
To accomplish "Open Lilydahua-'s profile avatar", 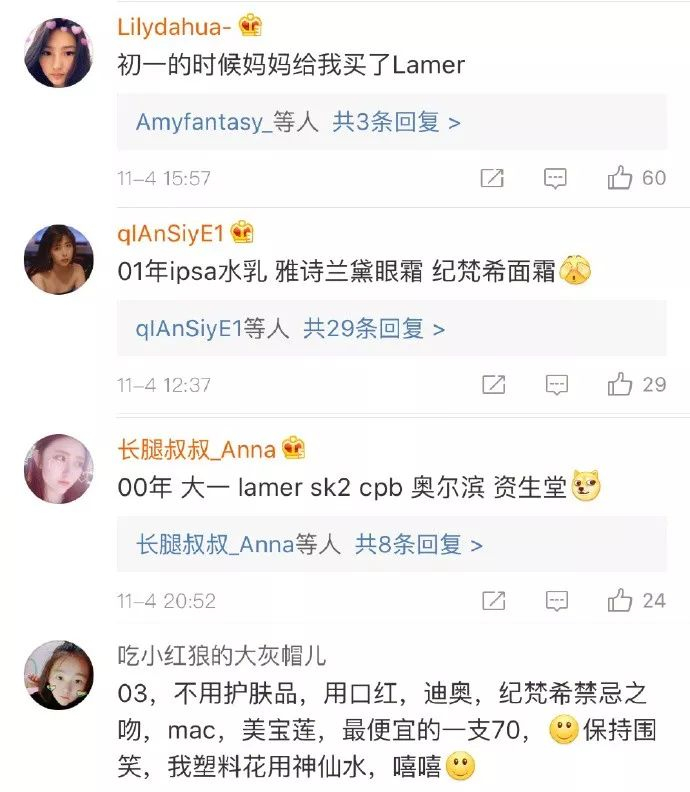I will 59,53.
